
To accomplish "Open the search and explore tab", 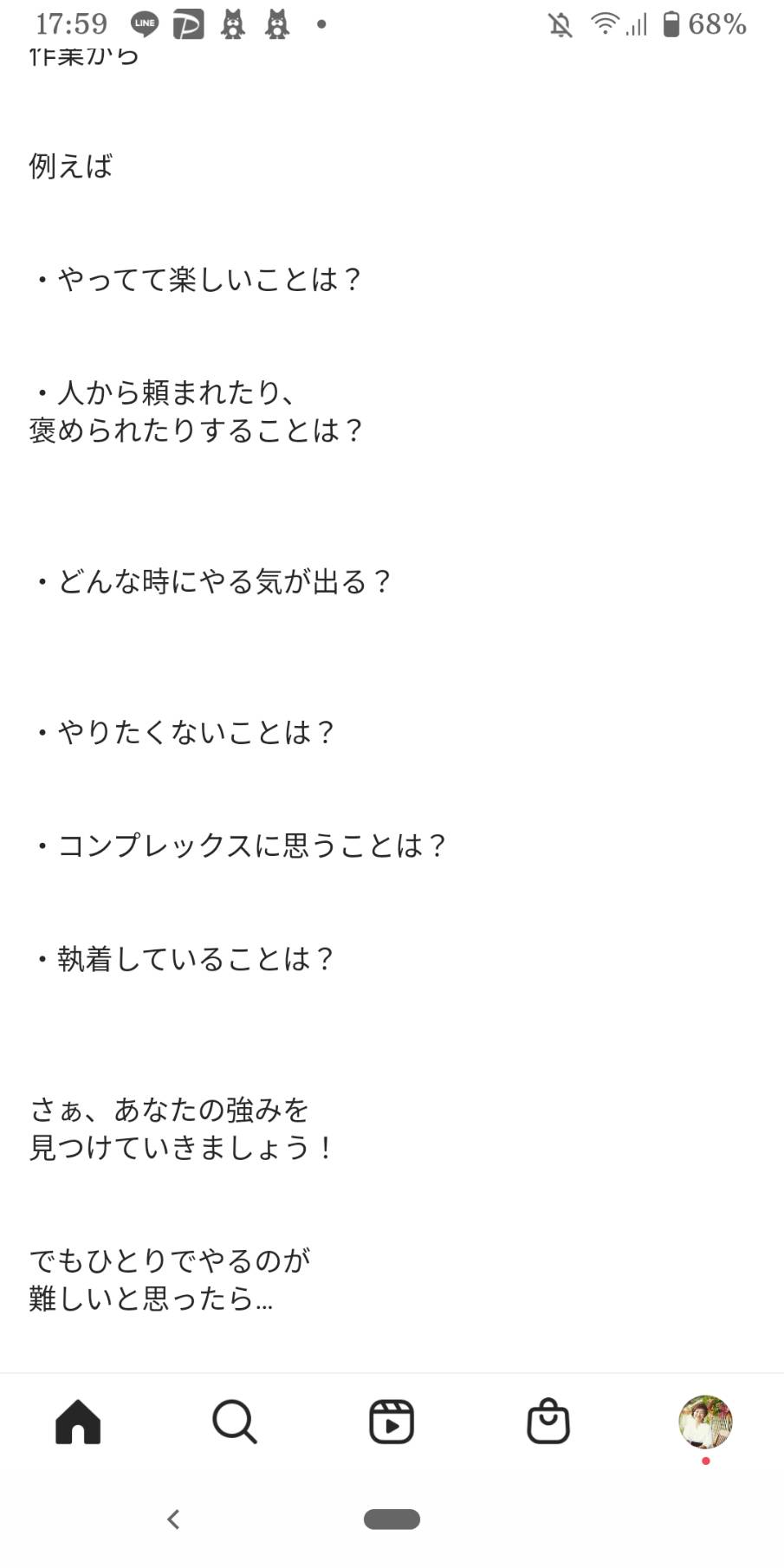I will point(235,1422).
